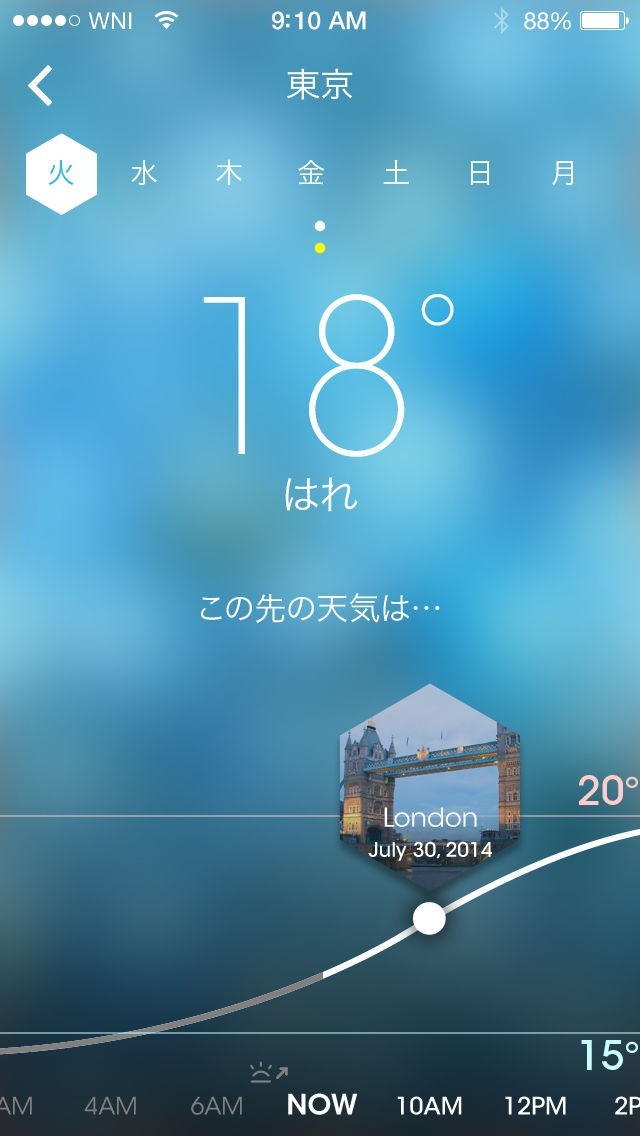Switch to the 土 (Saturday) day tab
Viewport: 640px width, 1136px height.
pos(396,174)
